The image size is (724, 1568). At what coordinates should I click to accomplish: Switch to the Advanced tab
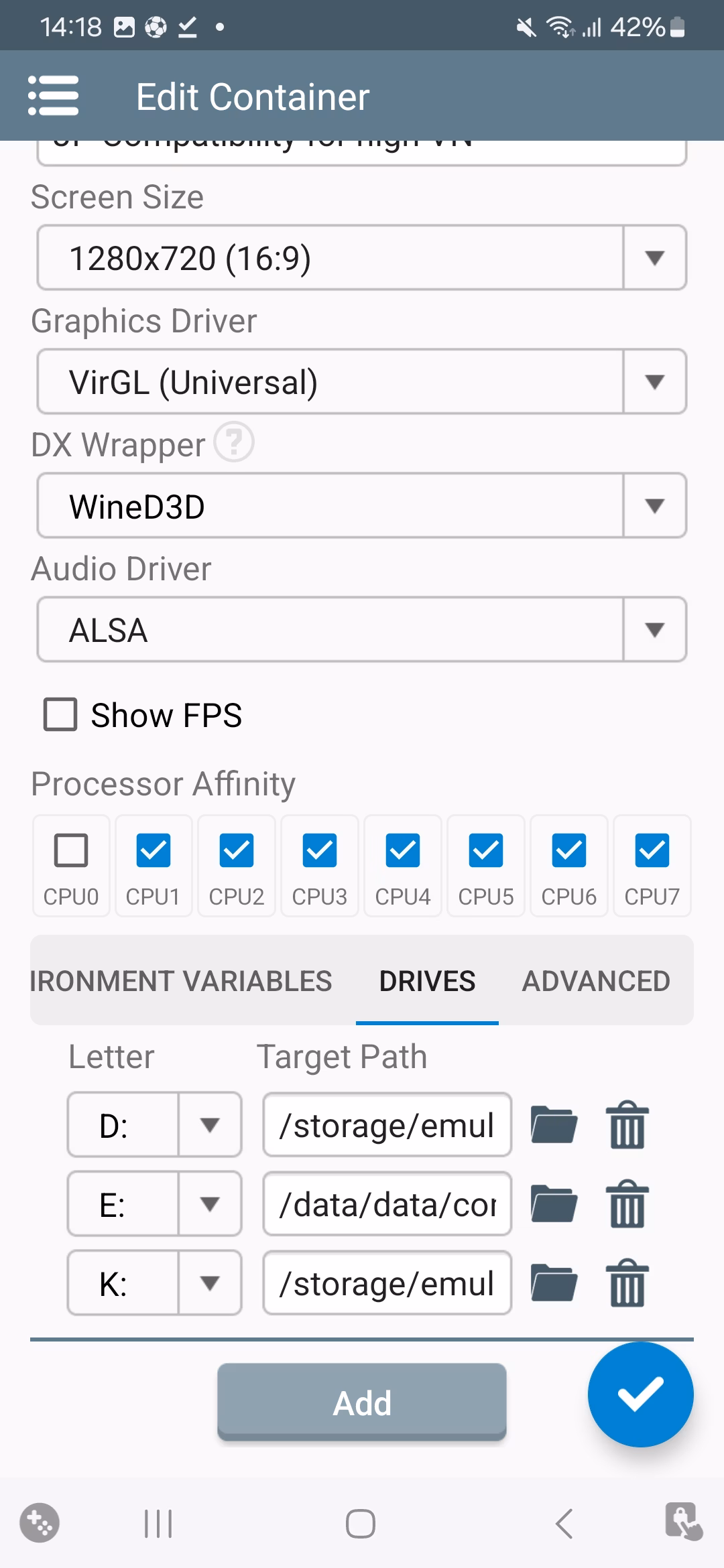tap(596, 981)
